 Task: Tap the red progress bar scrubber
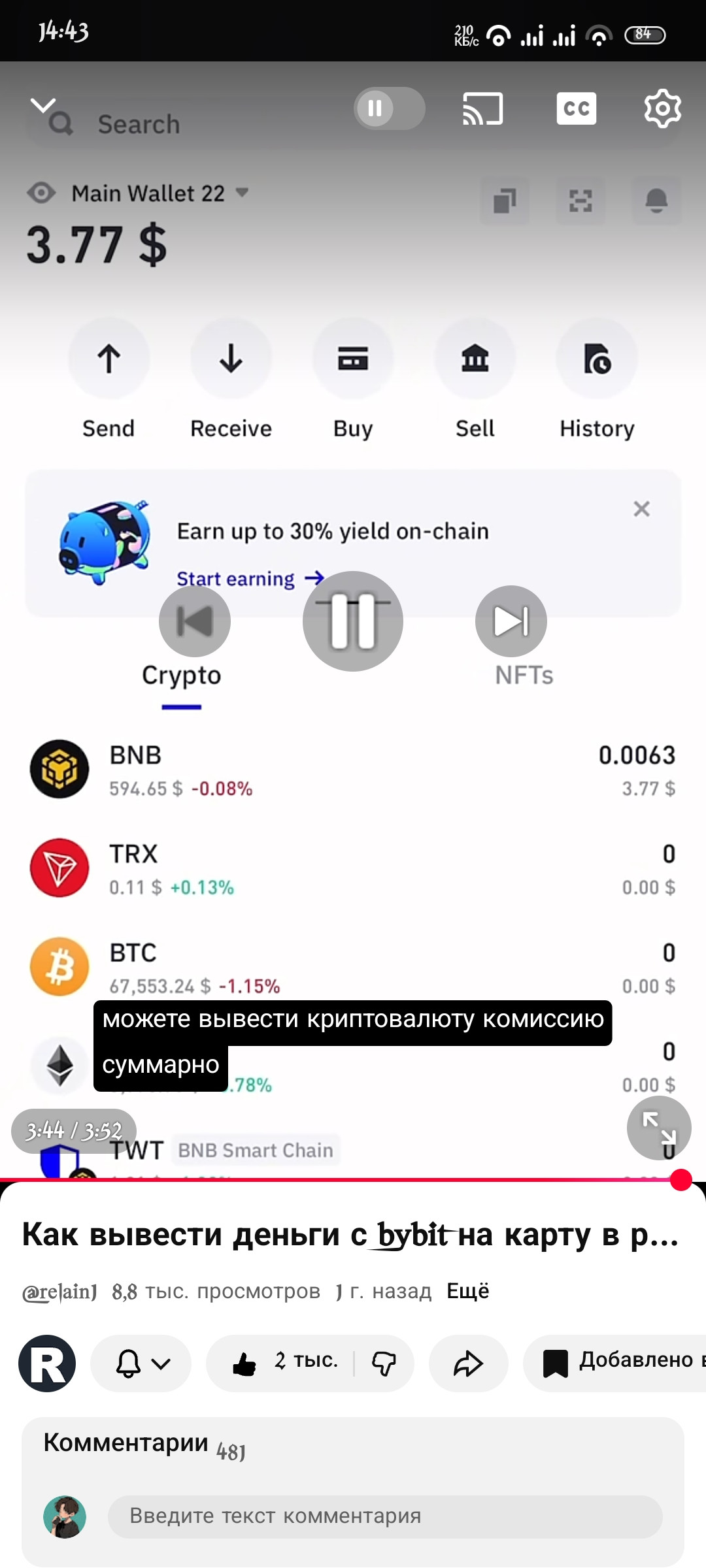[681, 1180]
